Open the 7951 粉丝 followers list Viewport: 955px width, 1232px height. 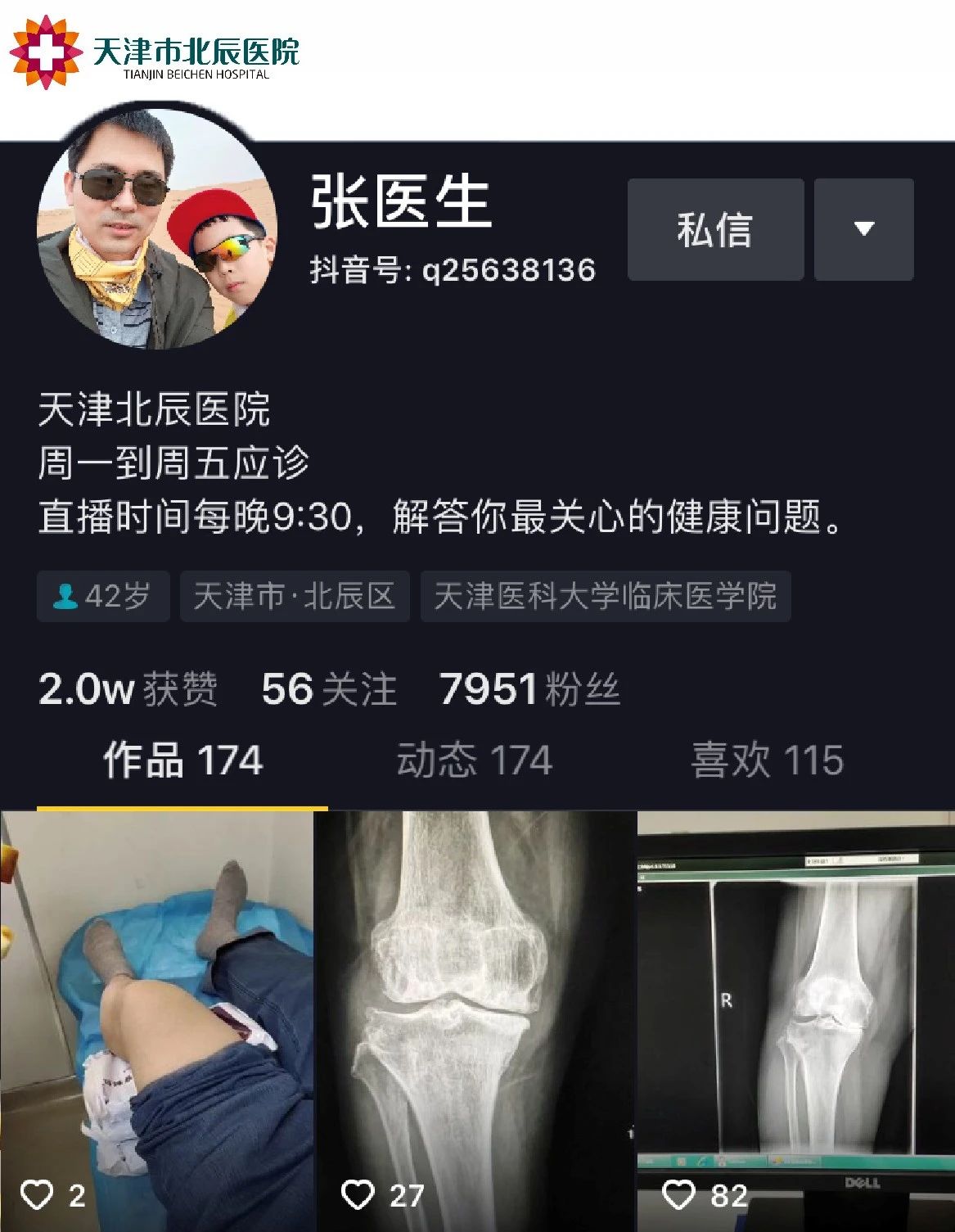529,689
